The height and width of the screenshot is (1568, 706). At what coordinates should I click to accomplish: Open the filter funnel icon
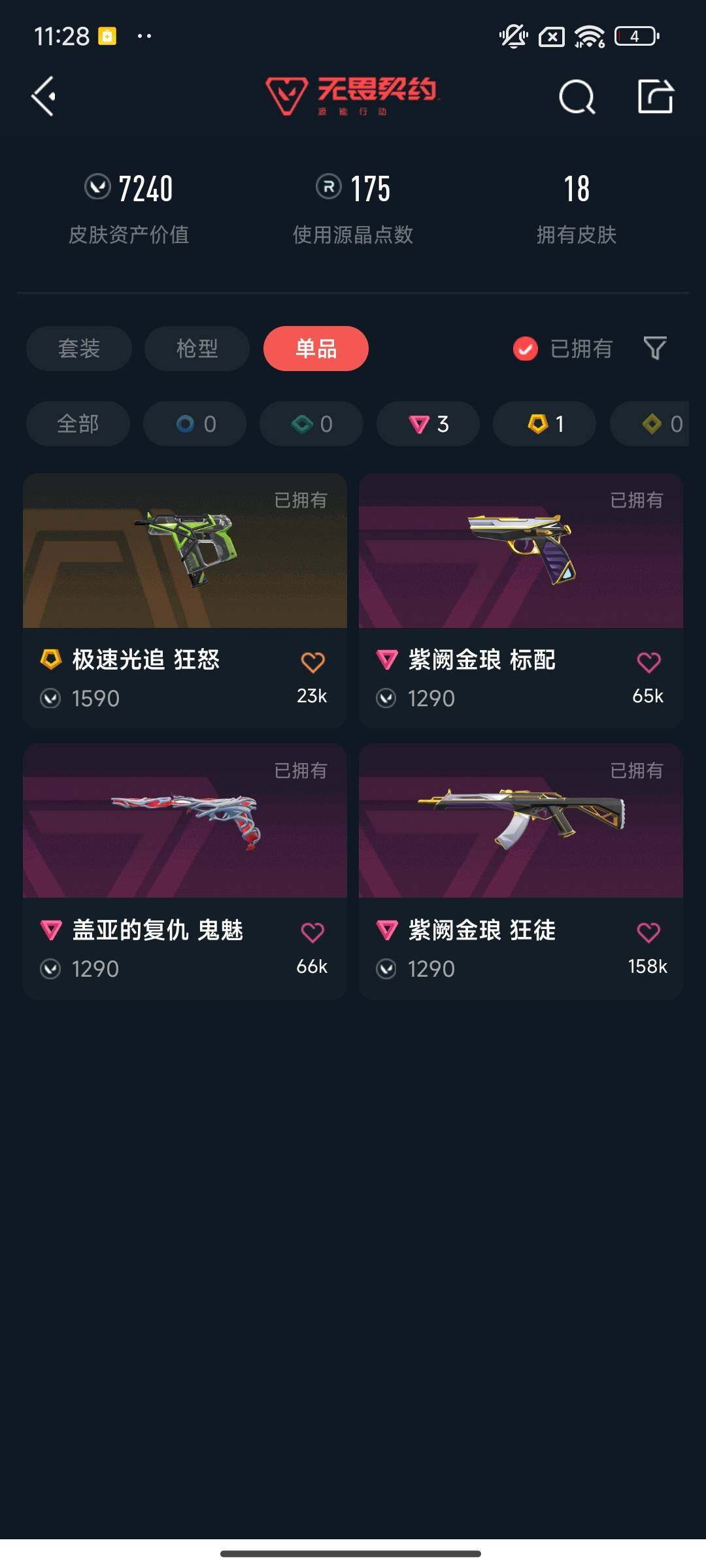click(656, 348)
